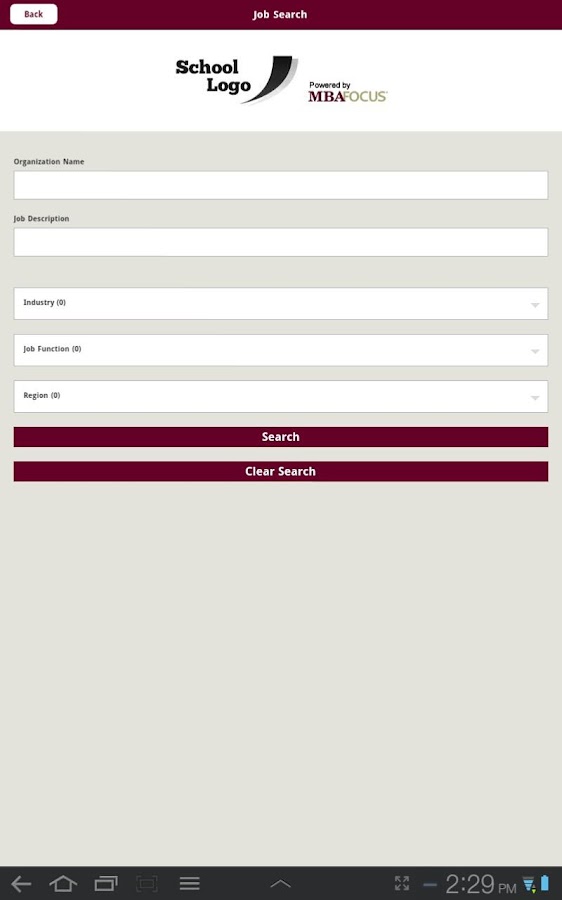Go to the system home screen

point(63,883)
